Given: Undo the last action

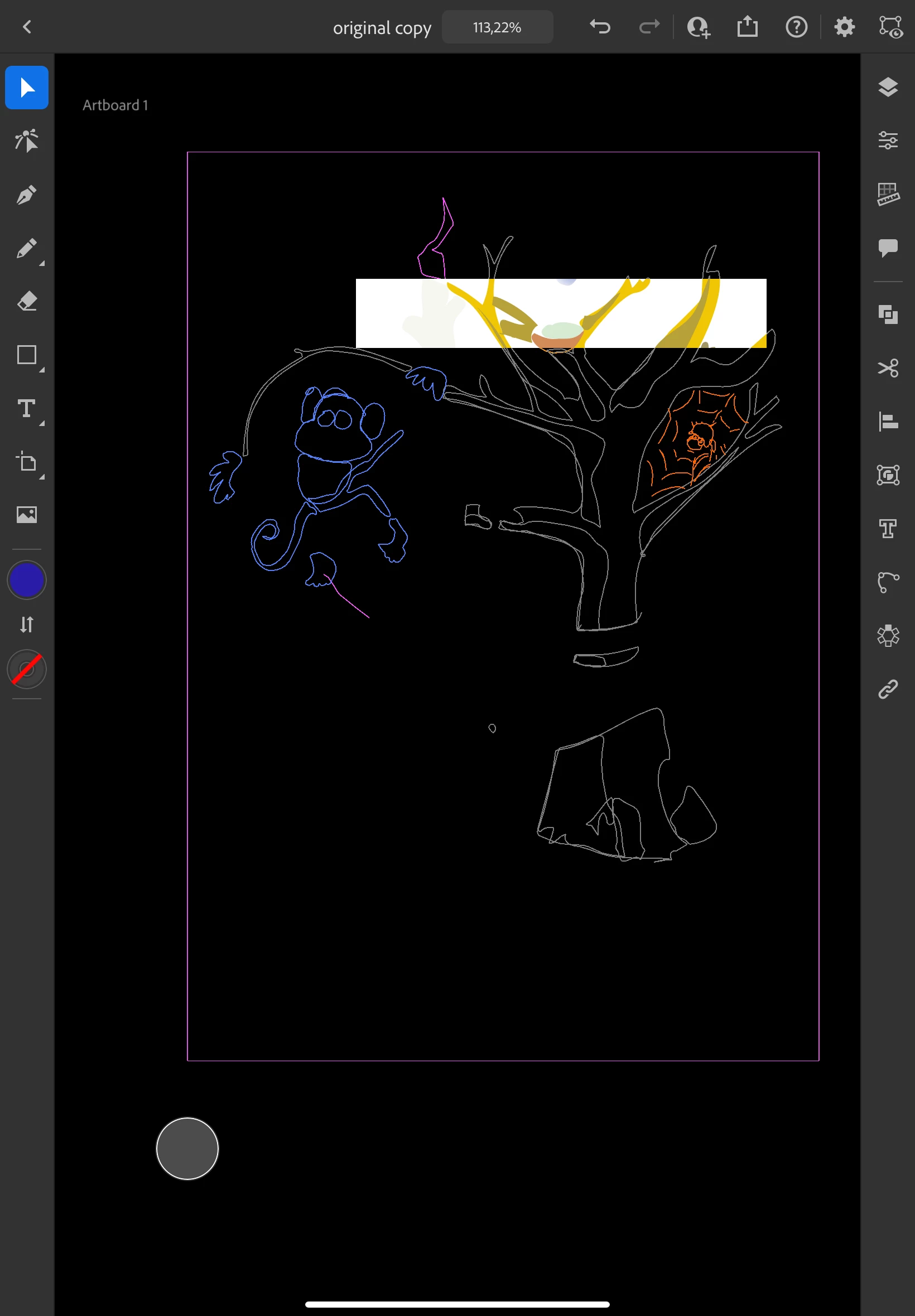Looking at the screenshot, I should [600, 27].
